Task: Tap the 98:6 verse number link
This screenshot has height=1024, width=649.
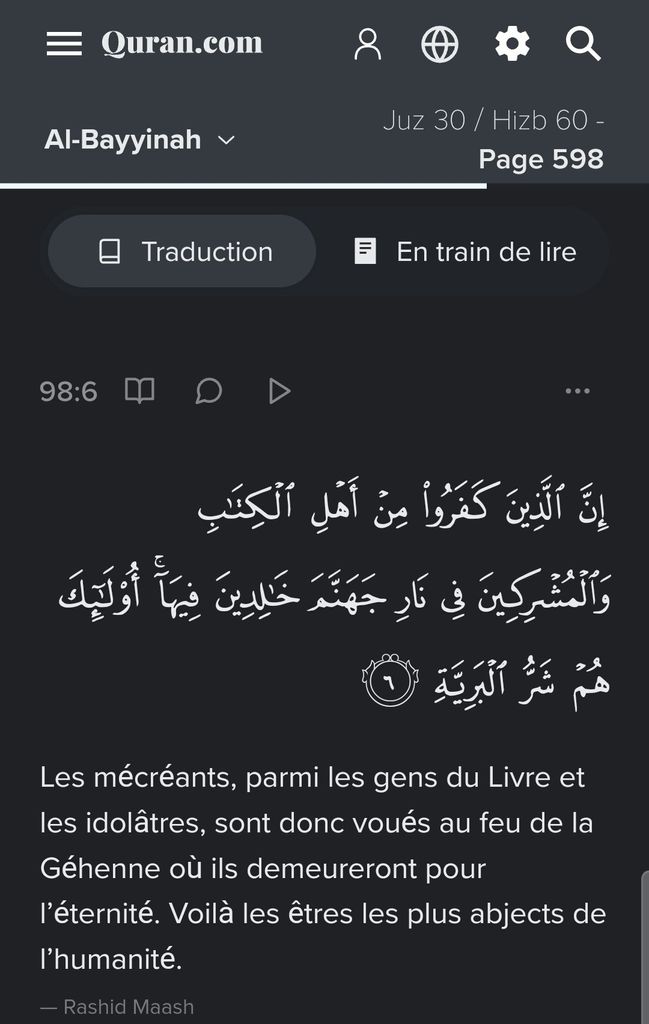Action: (x=68, y=391)
